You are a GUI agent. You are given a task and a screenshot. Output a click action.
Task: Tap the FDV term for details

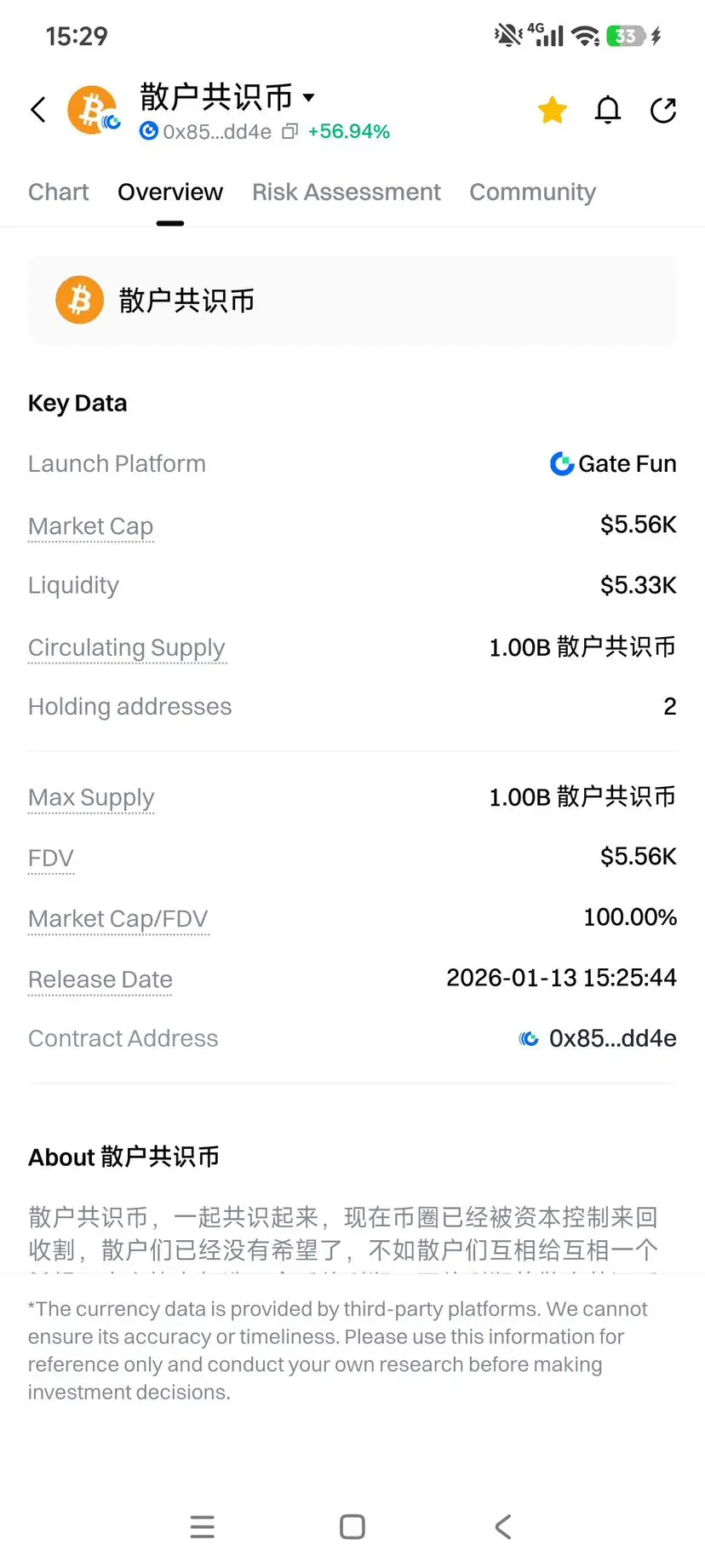51,858
